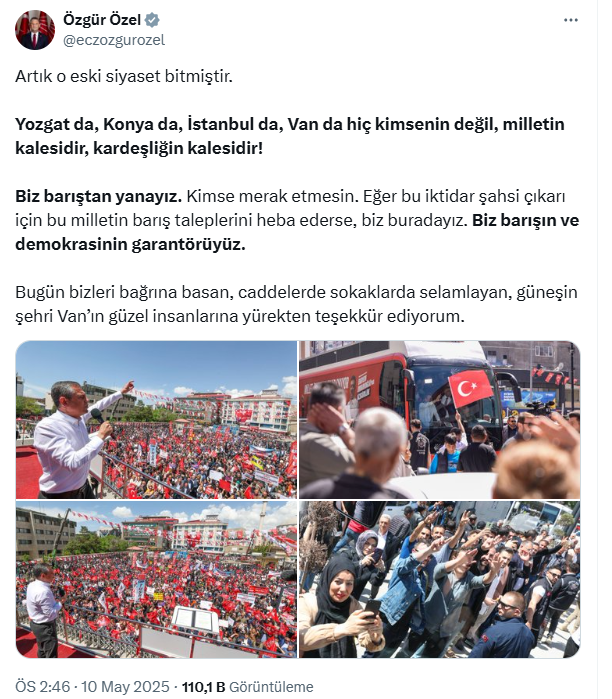View the 110,1 B Görüntüleme stats
Viewport: 612px width, 699px height.
(x=245, y=687)
